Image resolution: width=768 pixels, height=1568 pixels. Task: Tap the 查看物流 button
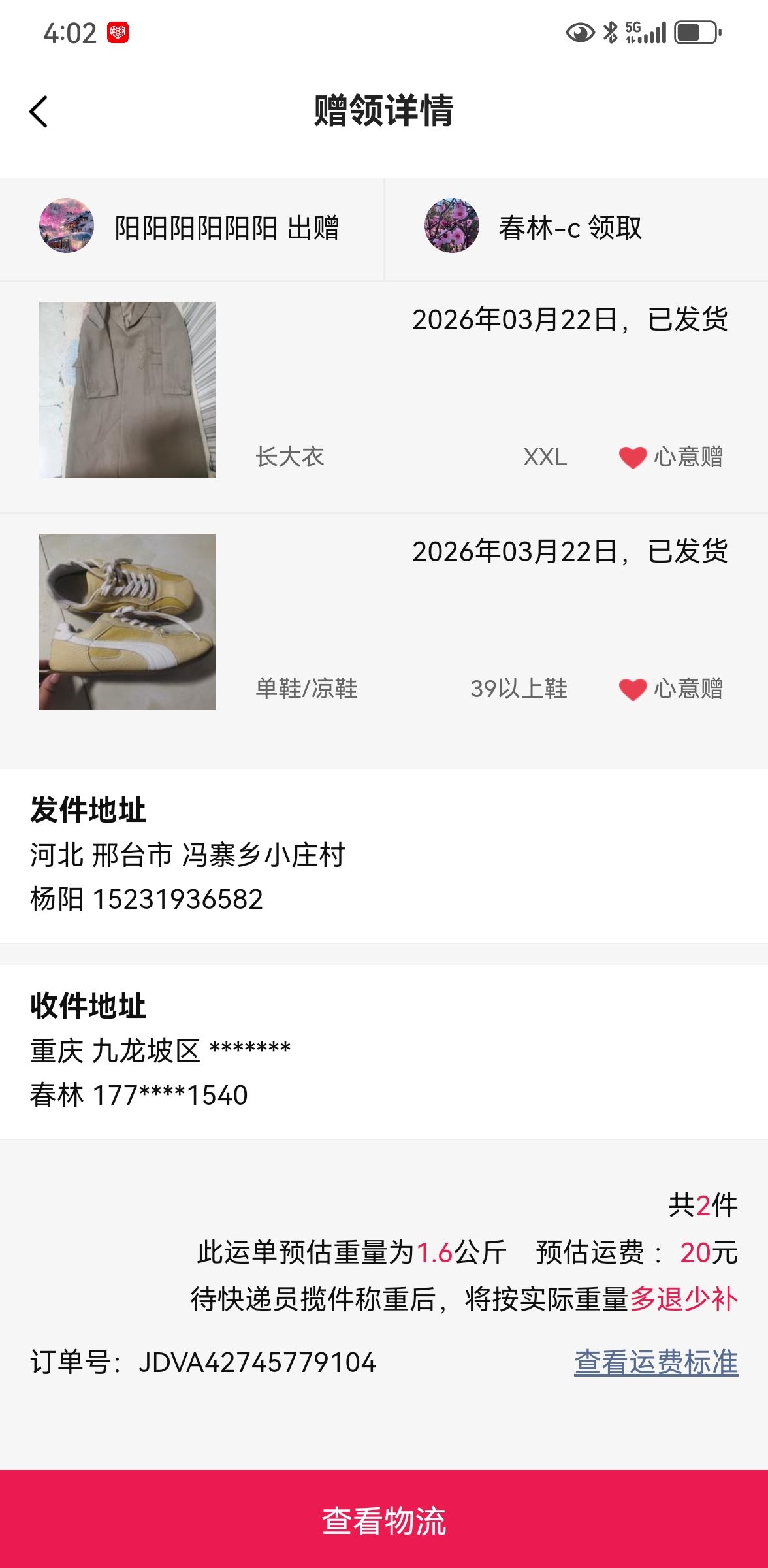384,1520
